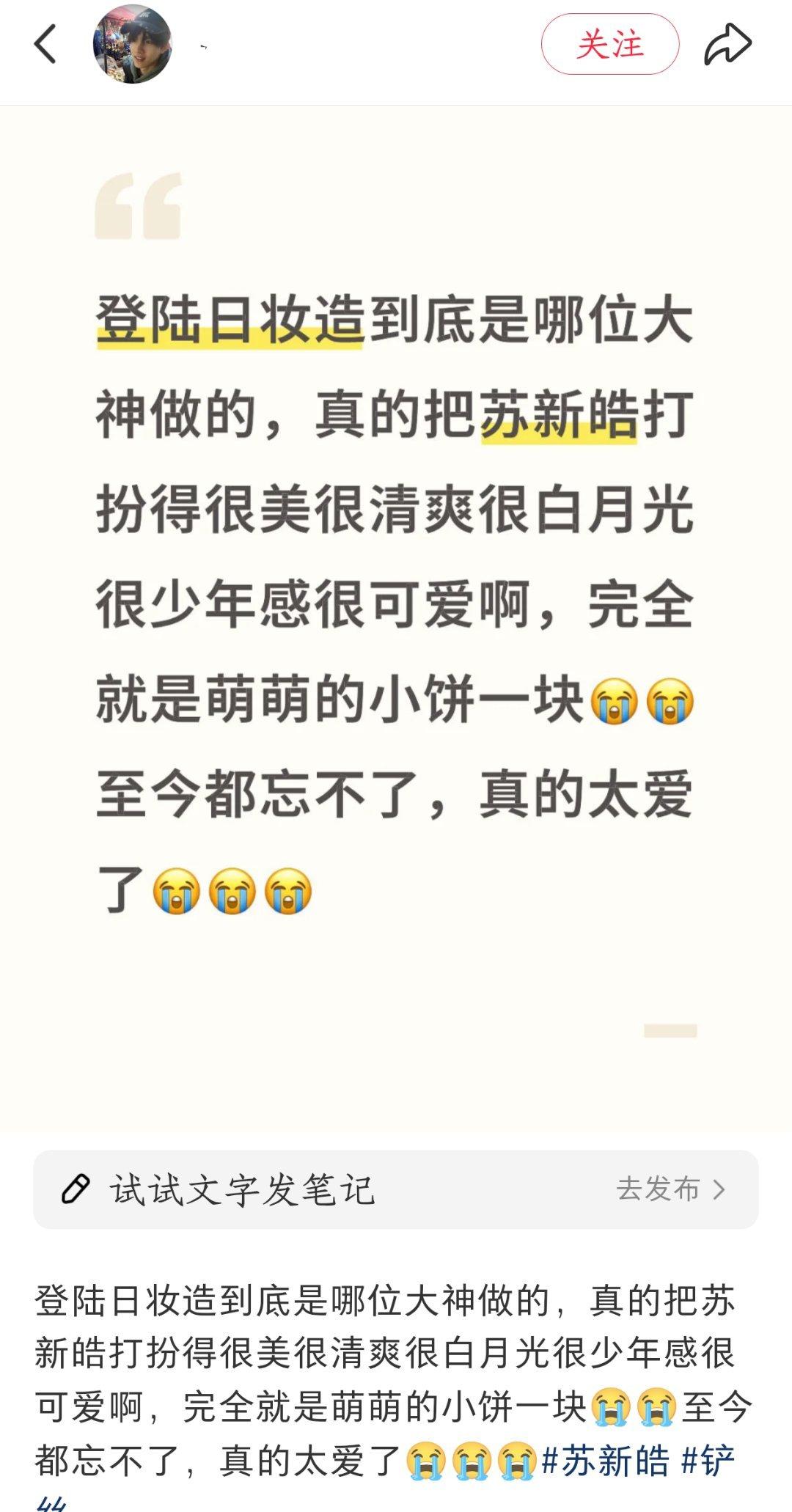
Task: Open the #苏新皓 hashtag link
Action: coord(606,1461)
